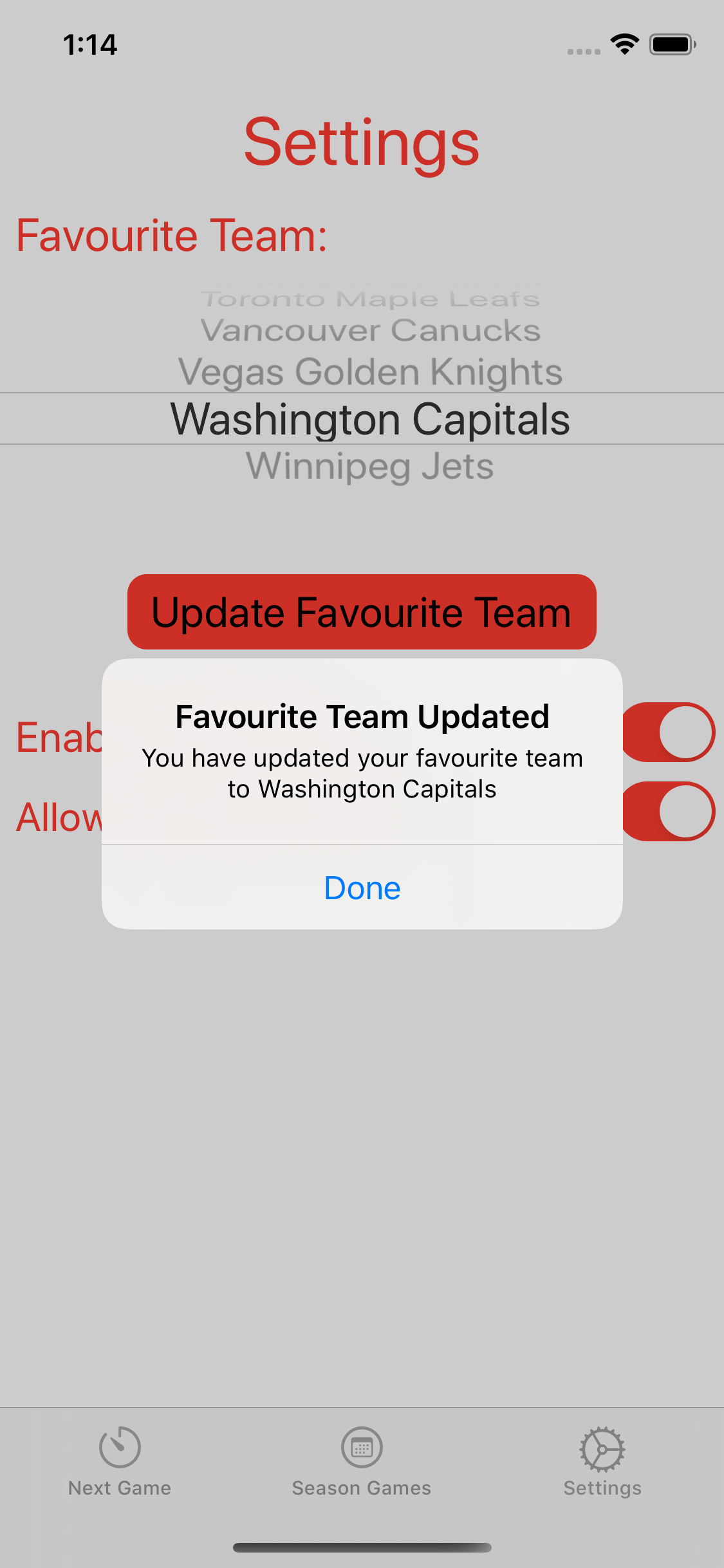The image size is (724, 1568).
Task: Switch to the Next Game tab
Action: pos(120,1461)
